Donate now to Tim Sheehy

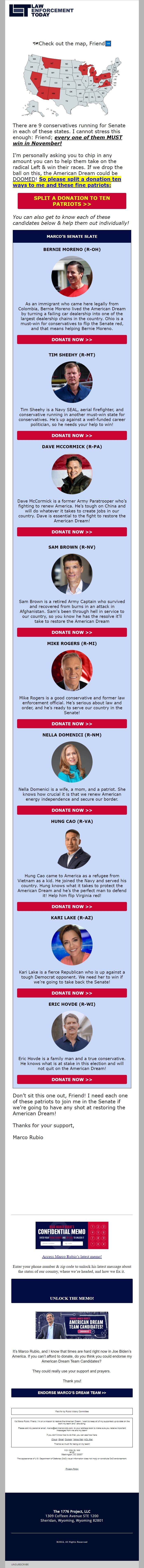pos(72,435)
